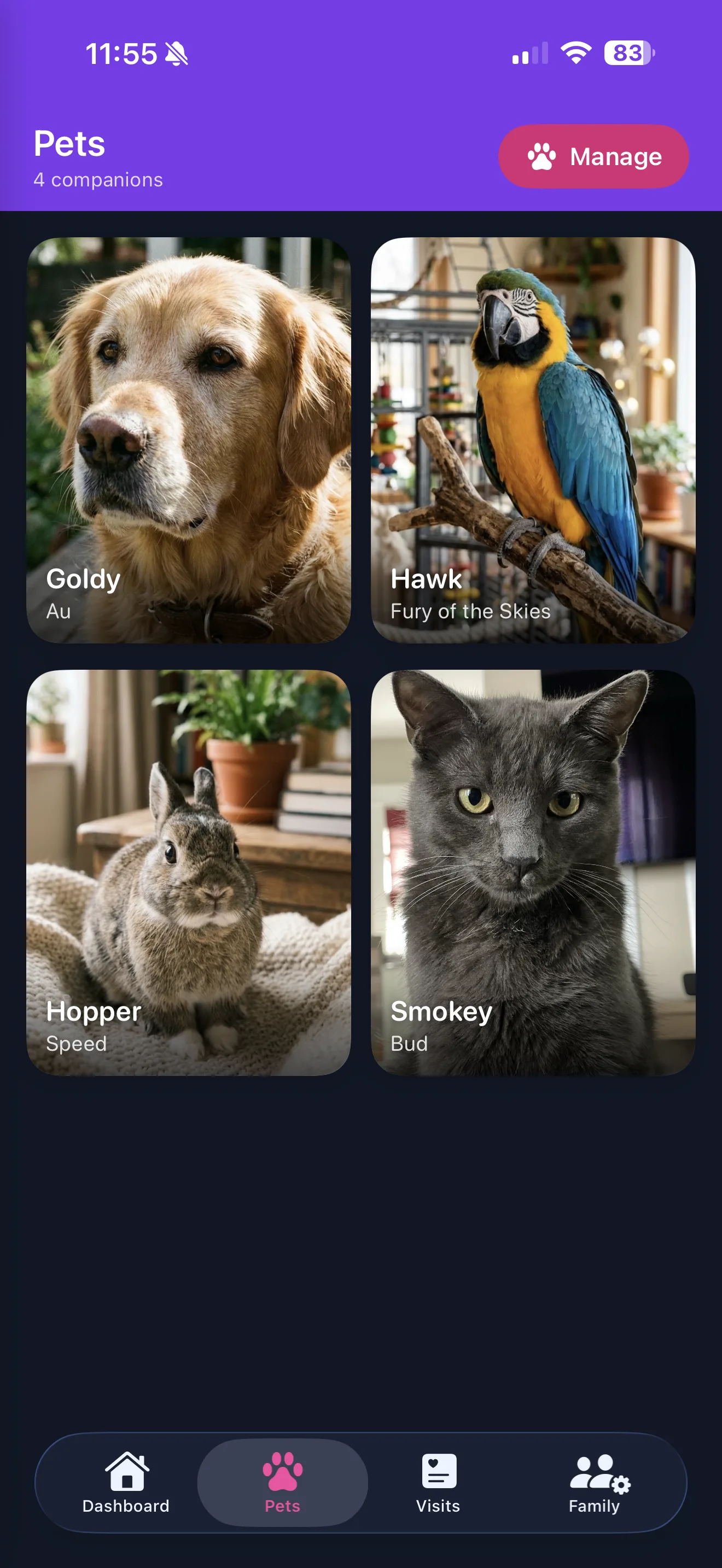The height and width of the screenshot is (1568, 722).
Task: Open Hopper the rabbit's card
Action: click(x=190, y=870)
